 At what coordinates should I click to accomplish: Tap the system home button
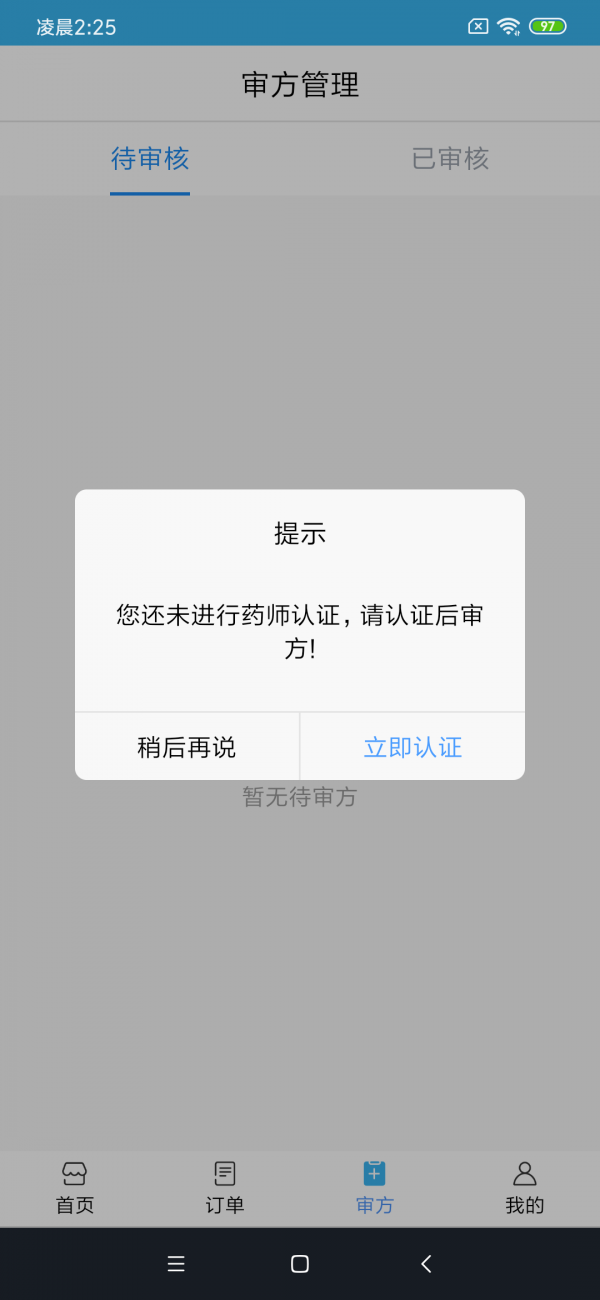[300, 1264]
